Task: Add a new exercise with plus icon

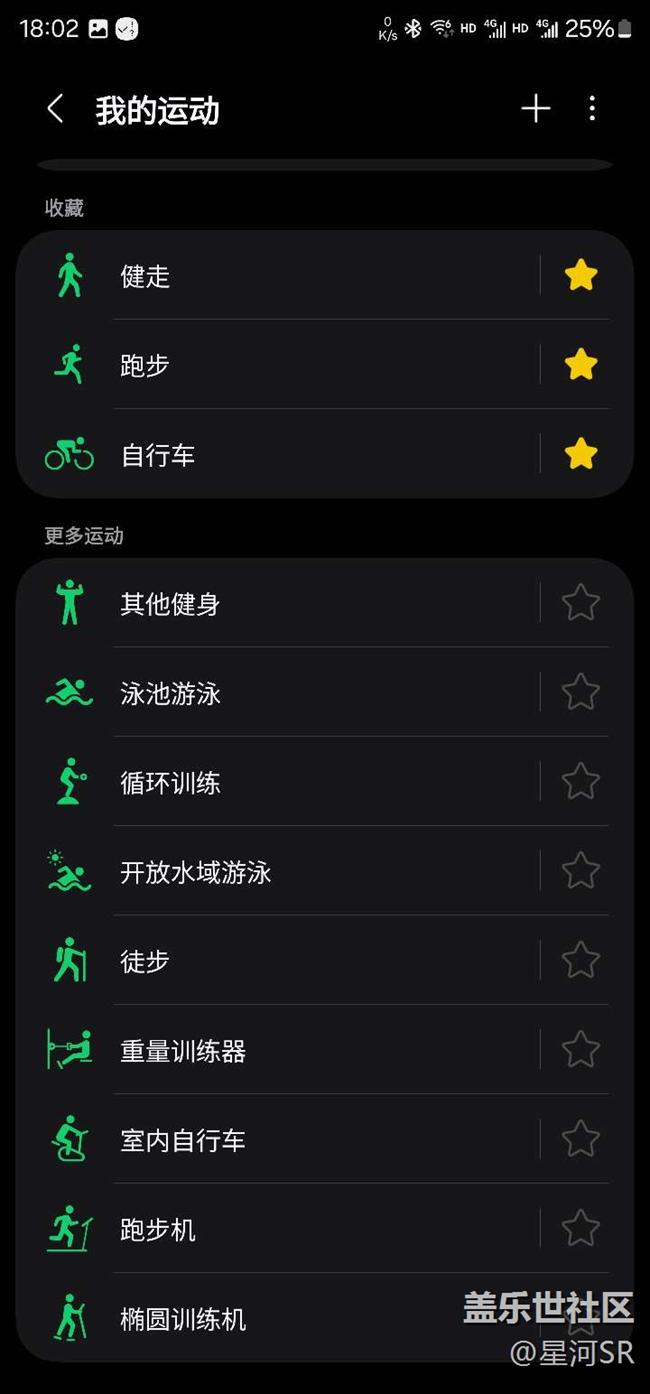Action: point(536,109)
